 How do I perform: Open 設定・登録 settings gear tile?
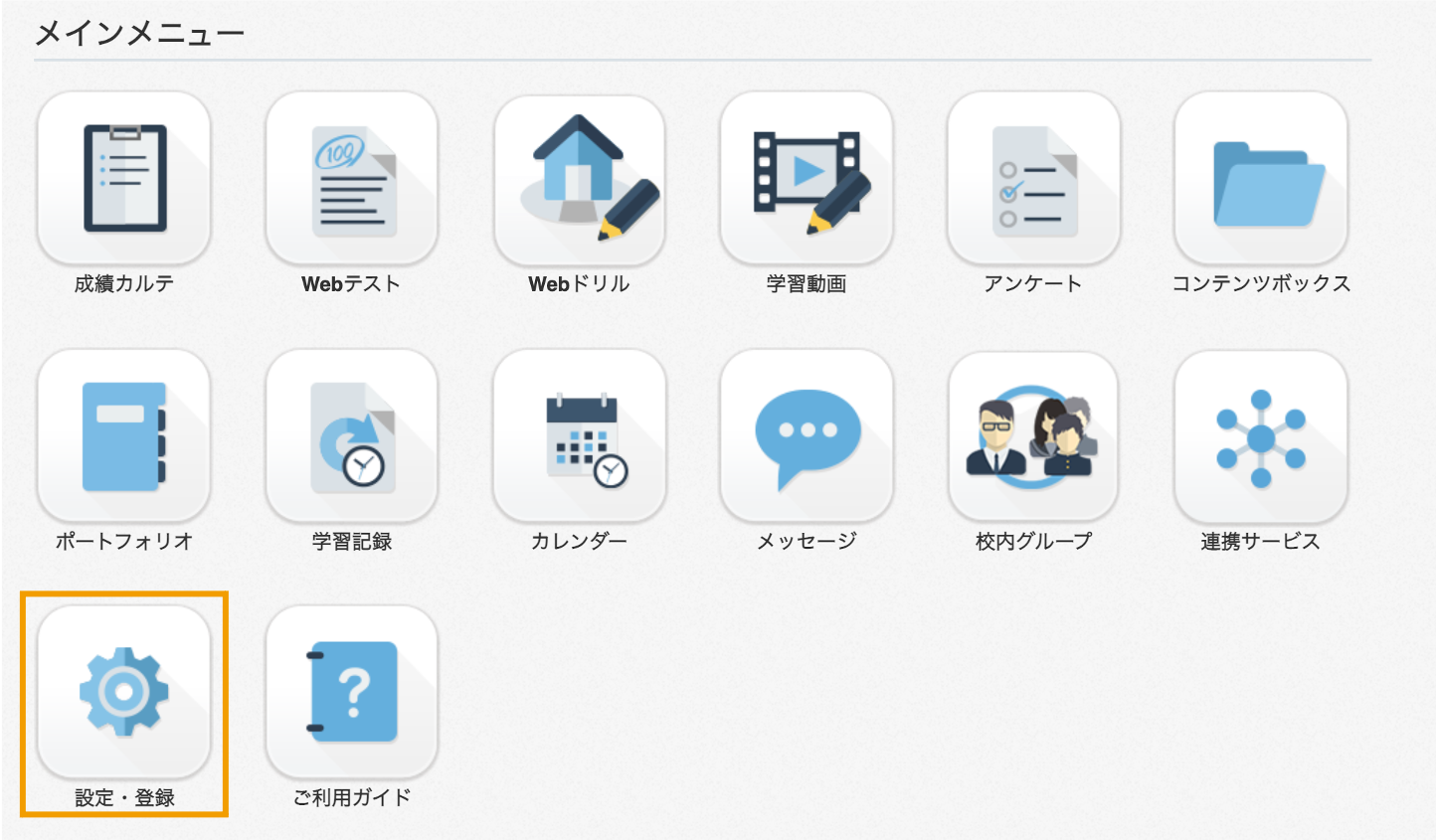click(x=124, y=693)
